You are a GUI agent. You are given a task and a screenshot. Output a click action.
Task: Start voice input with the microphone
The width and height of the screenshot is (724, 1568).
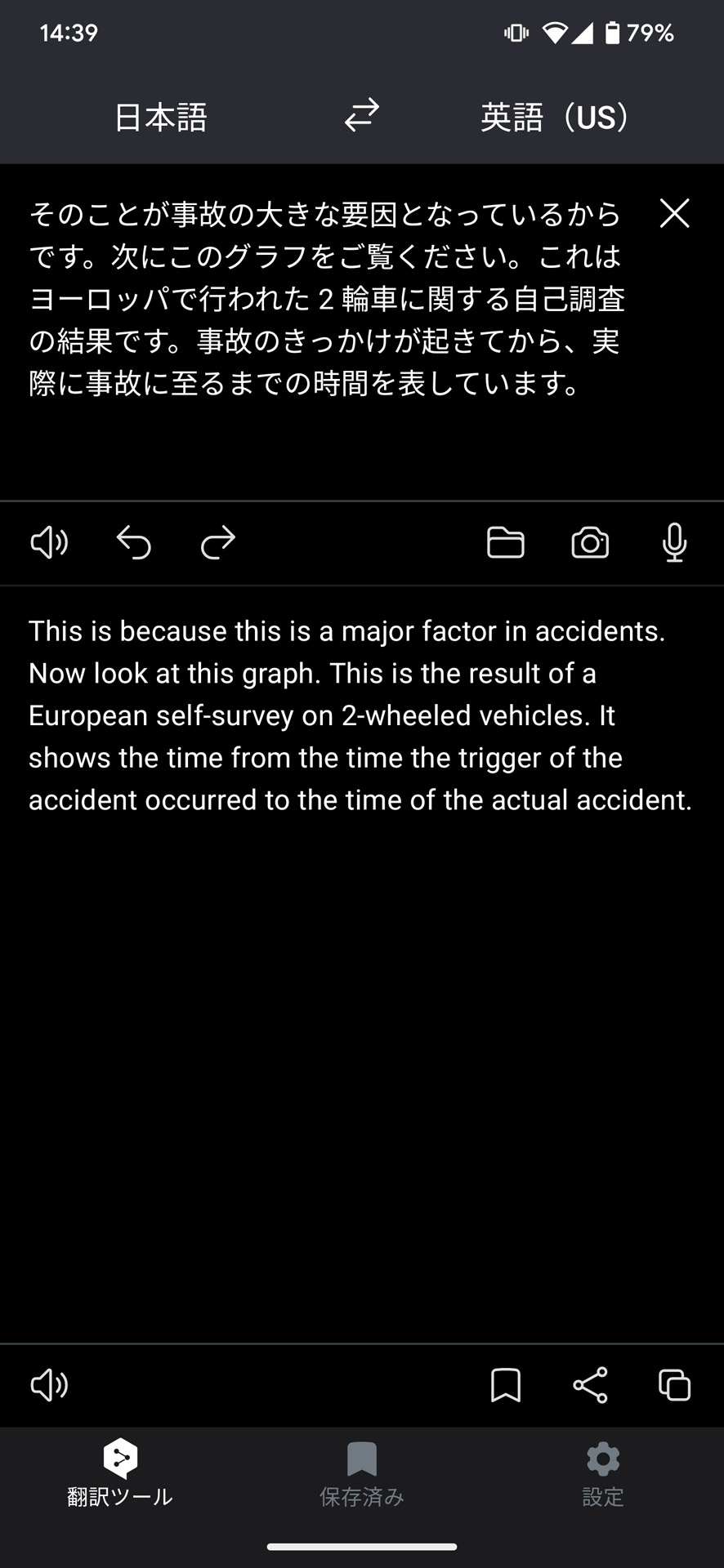pyautogui.click(x=674, y=542)
